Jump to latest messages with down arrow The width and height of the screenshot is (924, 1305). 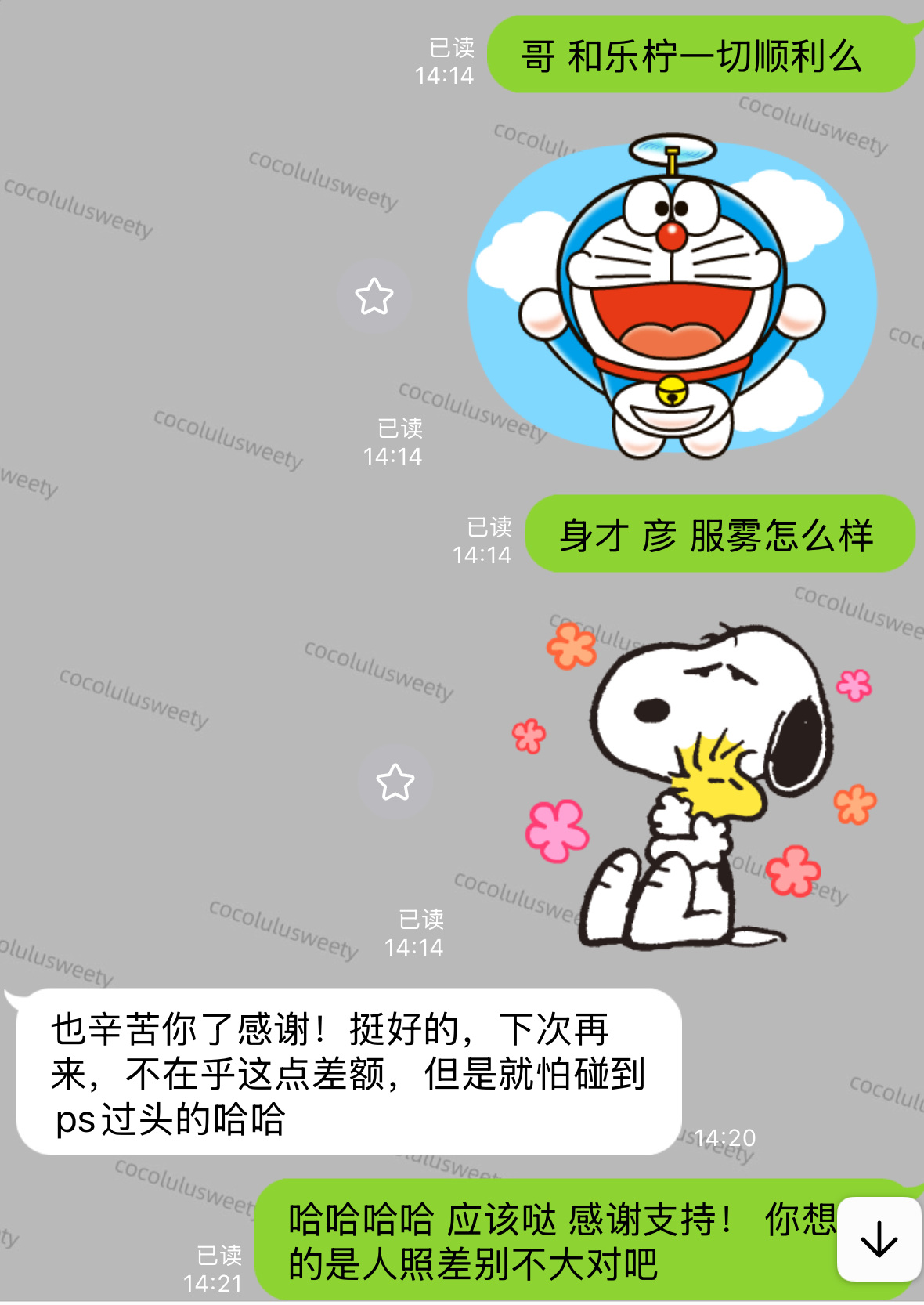click(879, 1239)
